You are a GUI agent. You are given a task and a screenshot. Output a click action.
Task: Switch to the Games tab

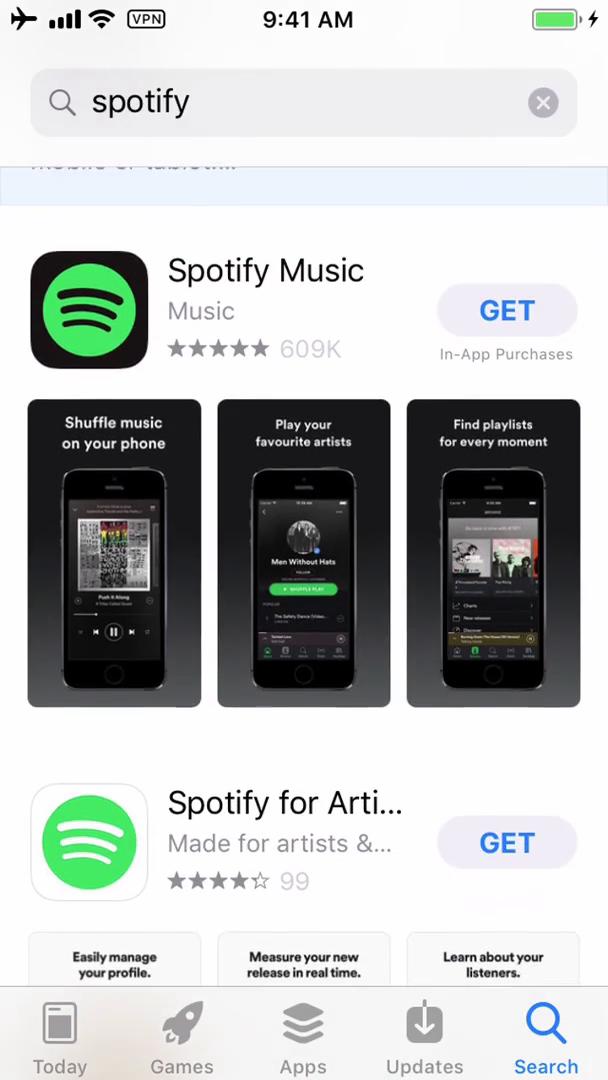182,1037
